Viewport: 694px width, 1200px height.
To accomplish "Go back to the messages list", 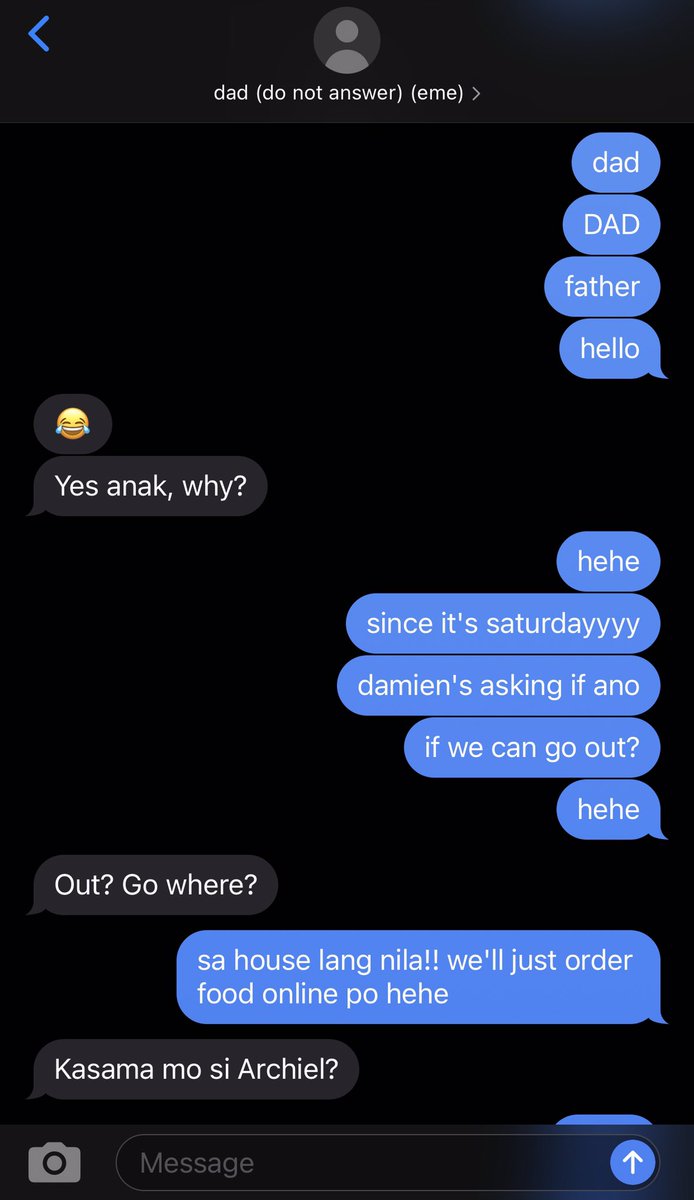I will click(39, 34).
